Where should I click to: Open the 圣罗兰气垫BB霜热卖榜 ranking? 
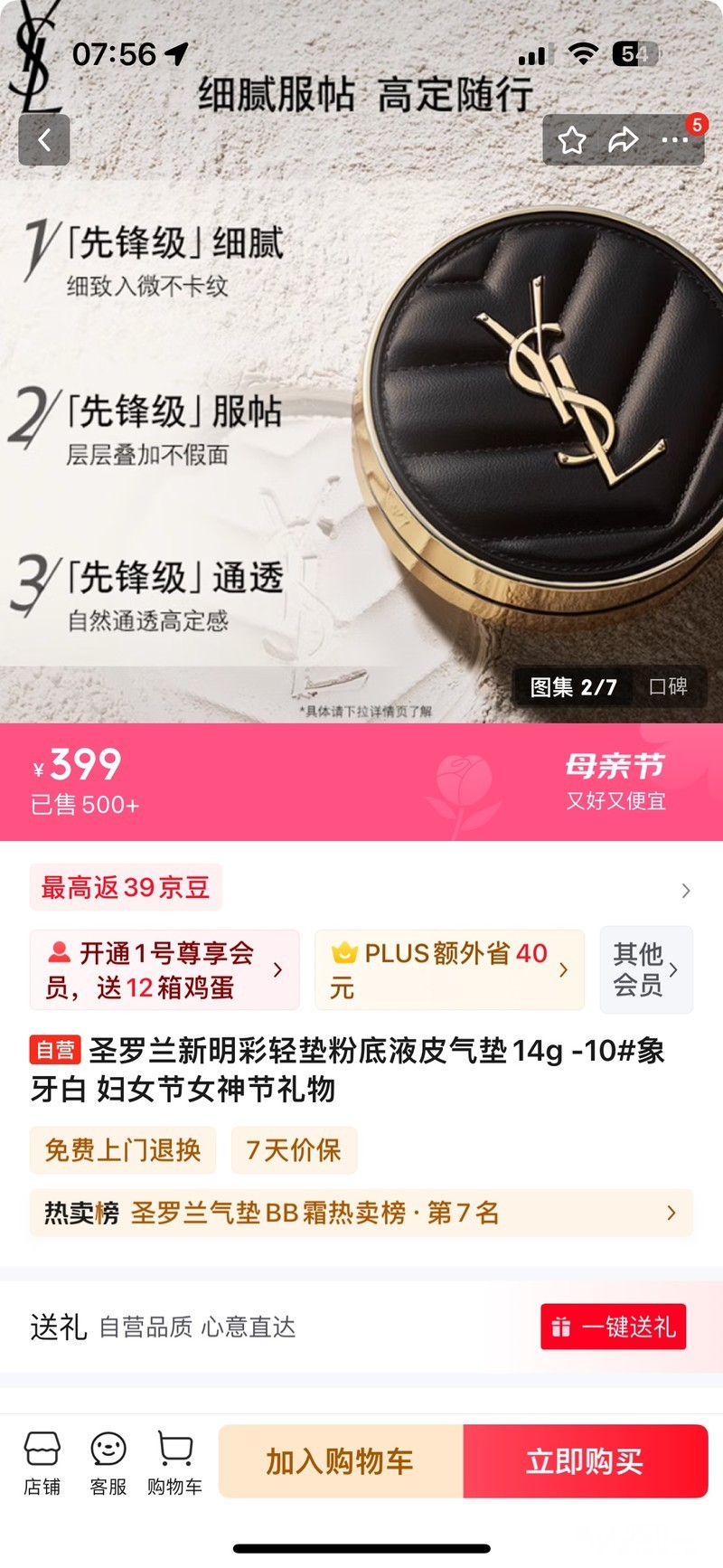pyautogui.click(x=361, y=1213)
